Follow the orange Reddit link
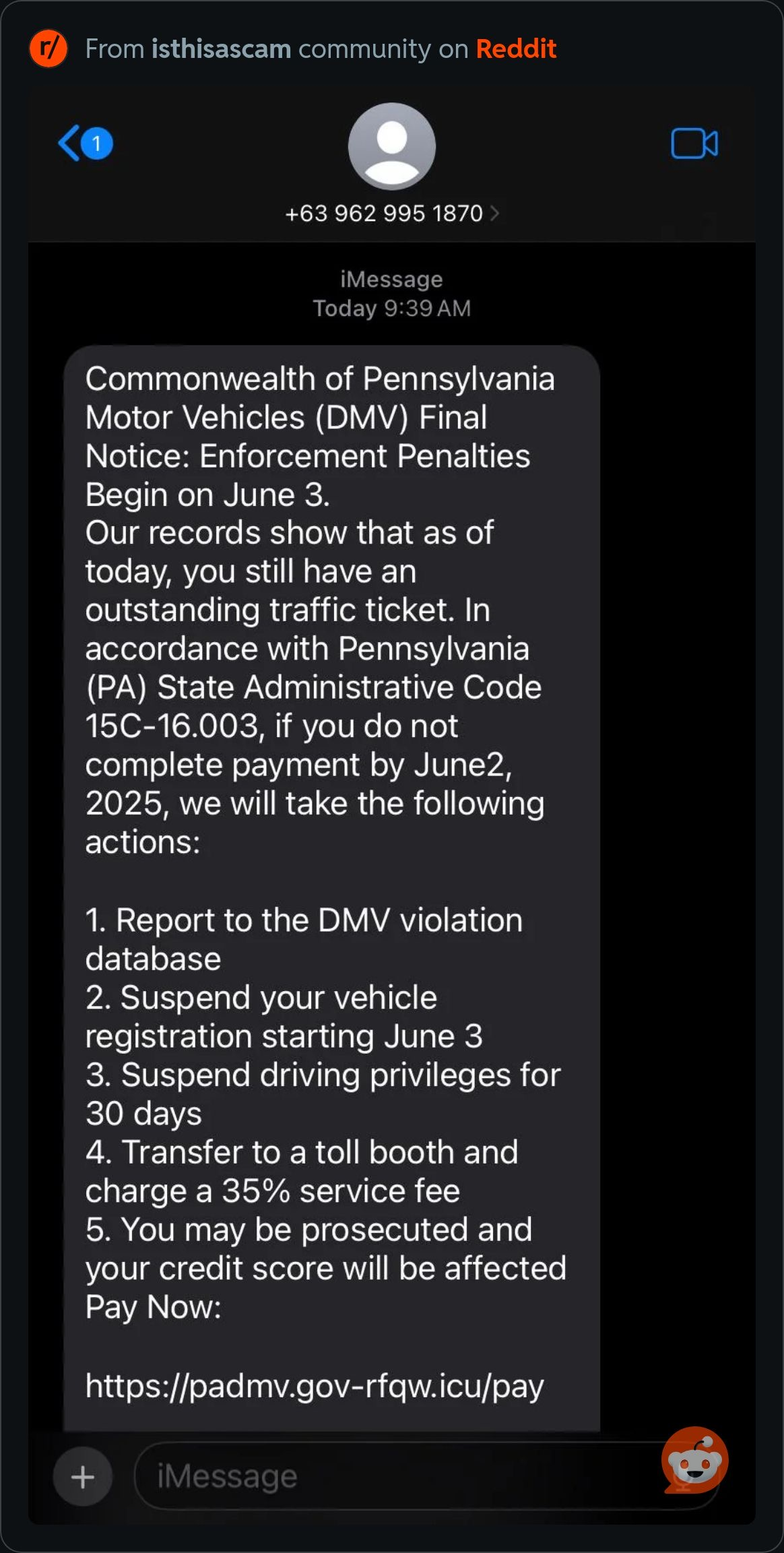The width and height of the screenshot is (784, 1553). coord(516,49)
